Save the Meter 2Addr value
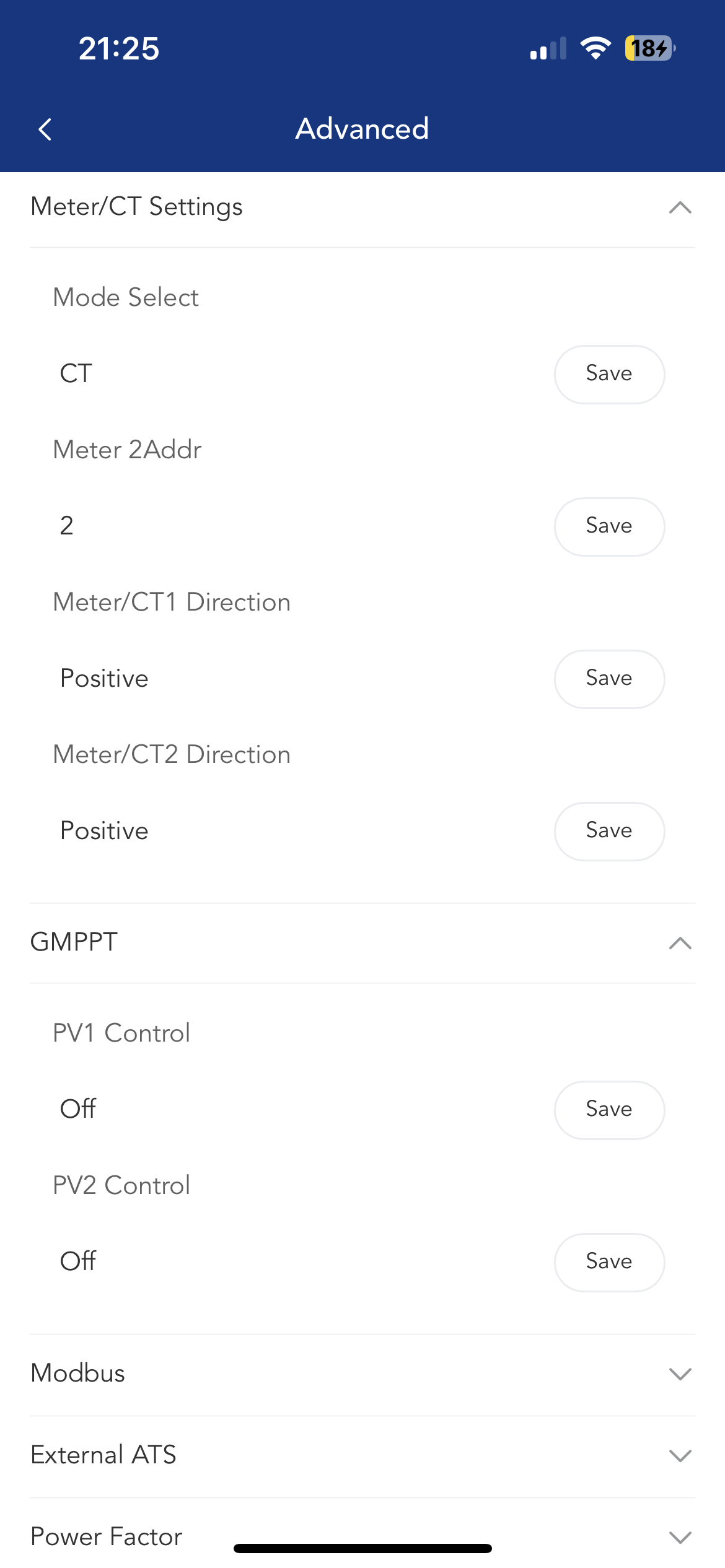This screenshot has height=1568, width=725. click(x=609, y=526)
